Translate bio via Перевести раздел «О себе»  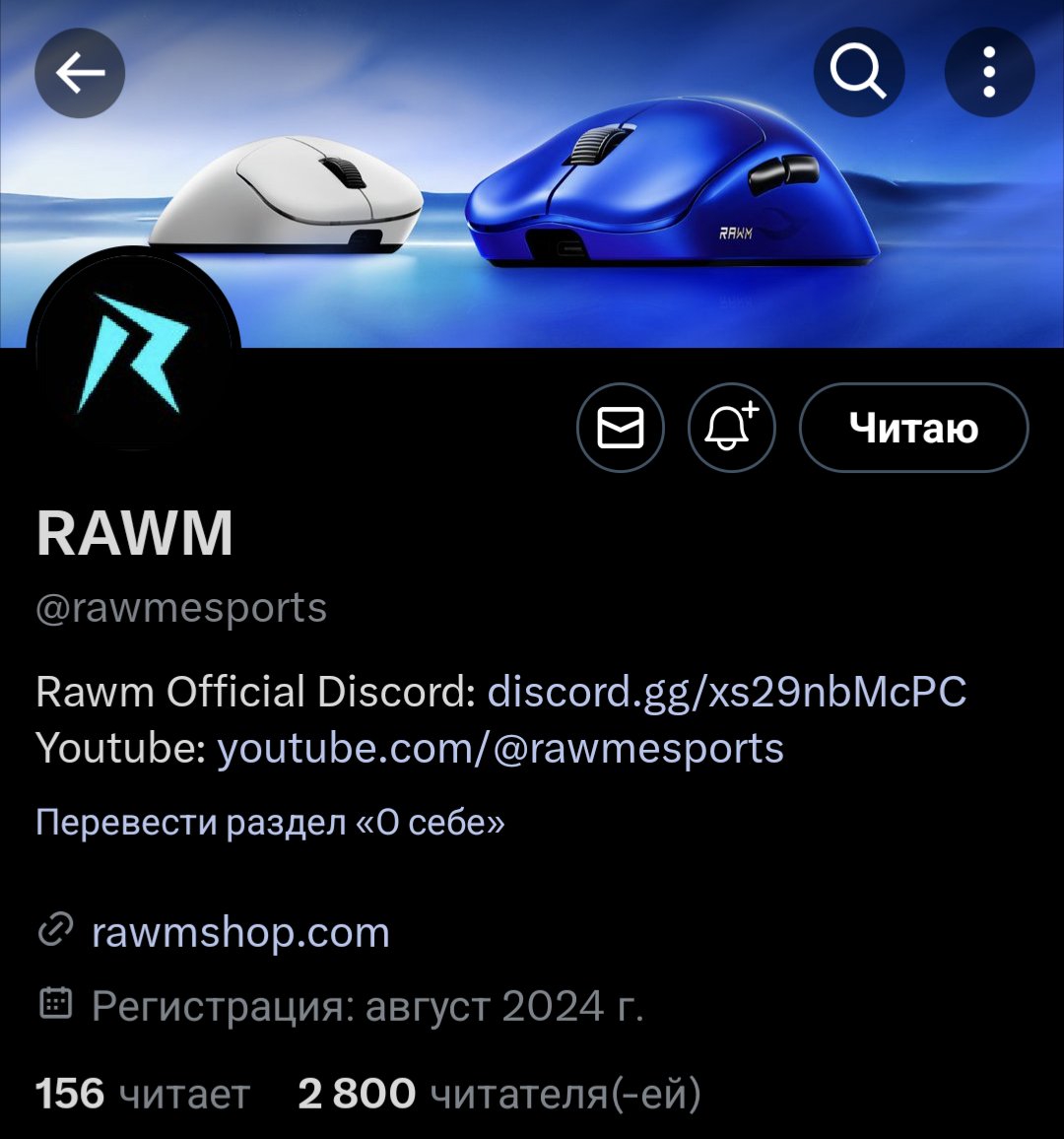(270, 822)
